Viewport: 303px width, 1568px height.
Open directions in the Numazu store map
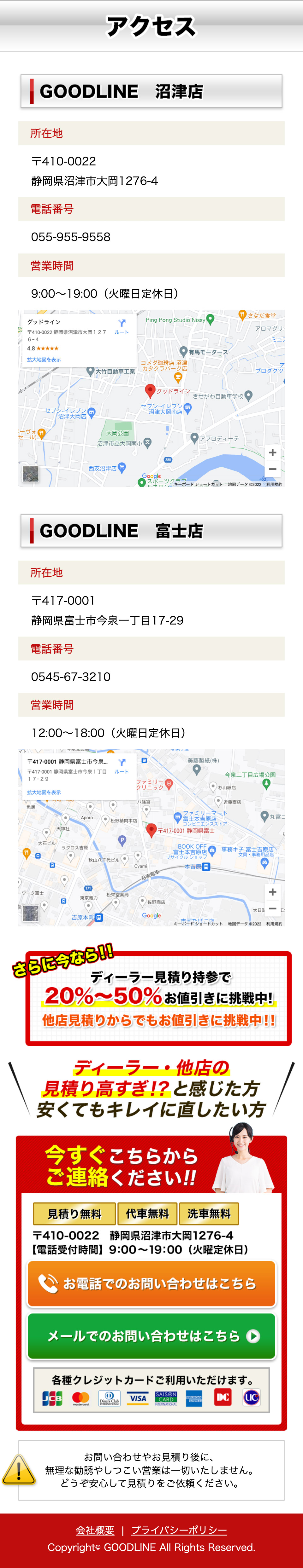pyautogui.click(x=122, y=326)
